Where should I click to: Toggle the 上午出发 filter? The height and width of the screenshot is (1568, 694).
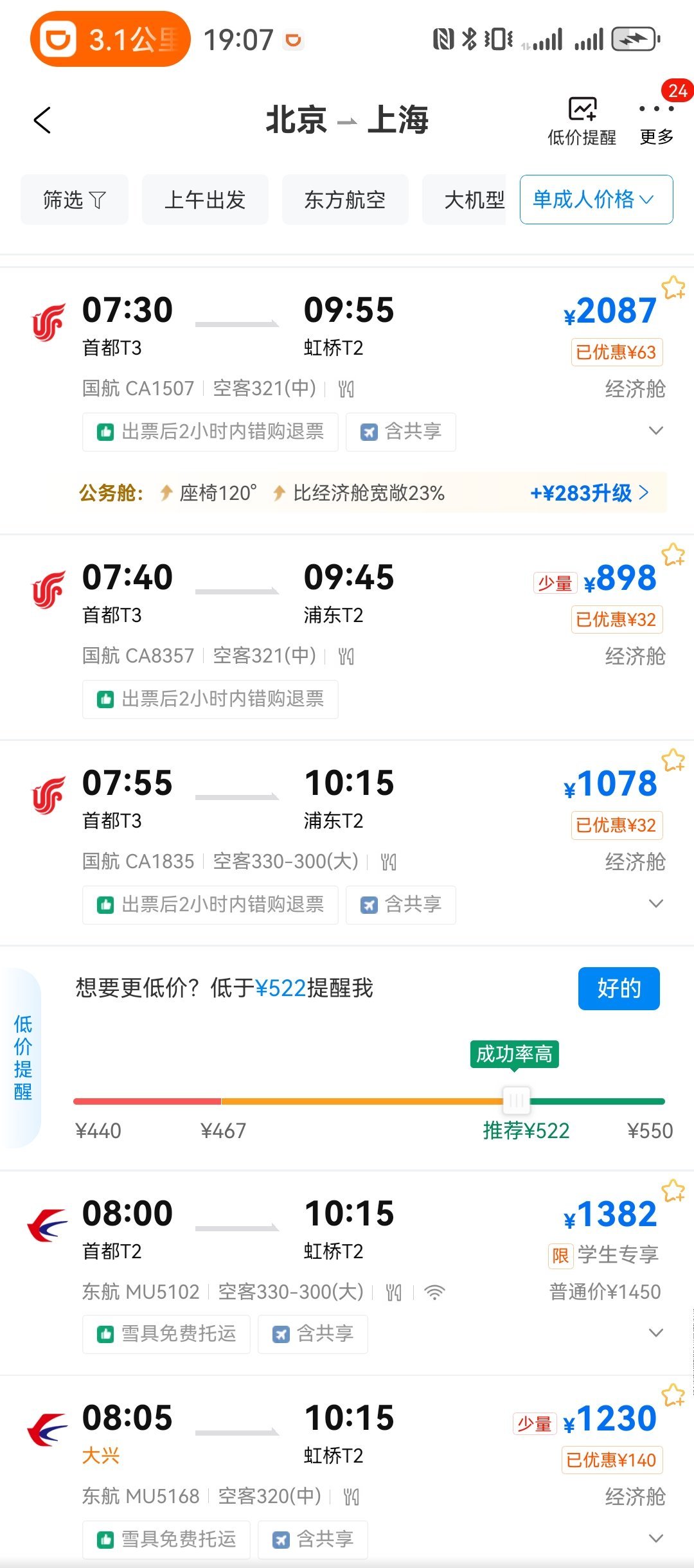click(x=204, y=200)
